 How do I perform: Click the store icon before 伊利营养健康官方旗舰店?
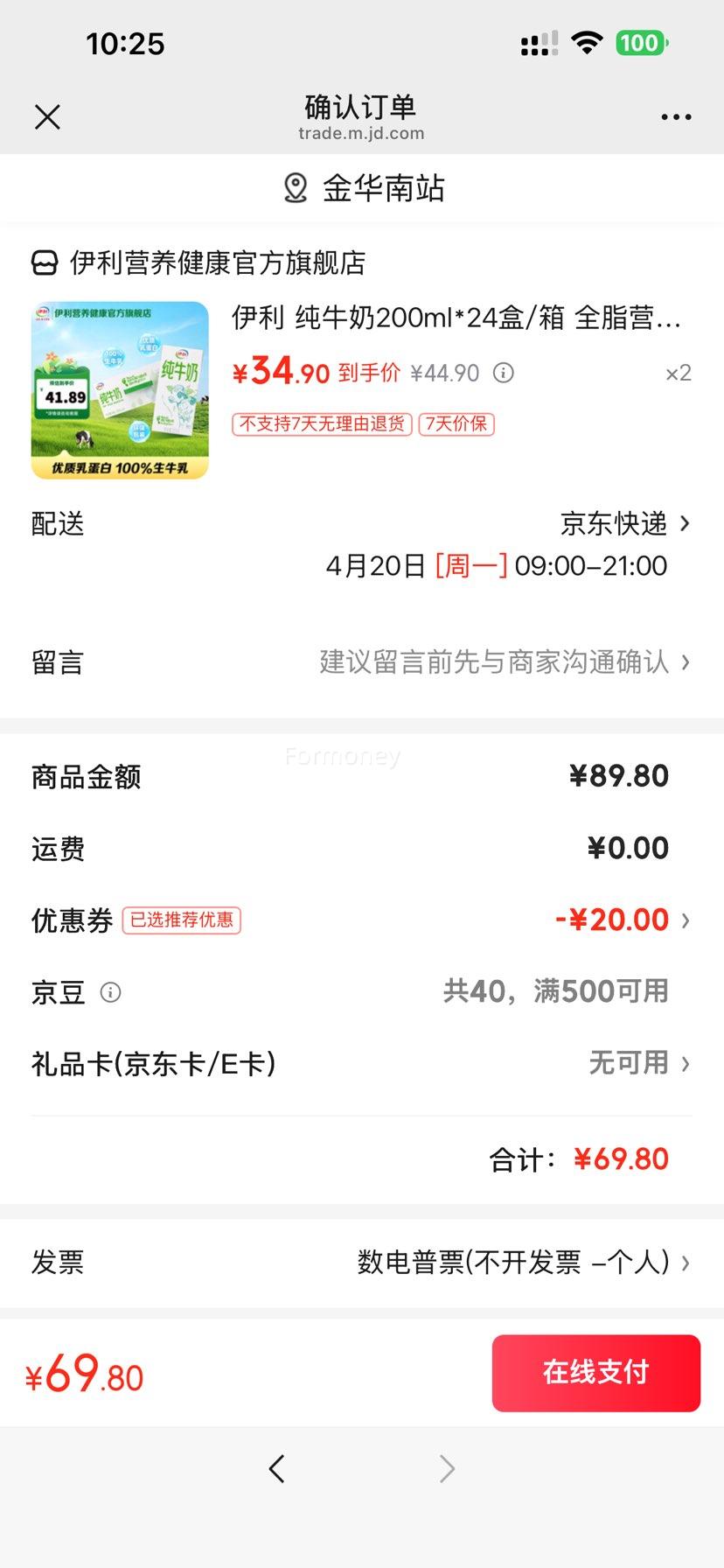click(x=44, y=262)
